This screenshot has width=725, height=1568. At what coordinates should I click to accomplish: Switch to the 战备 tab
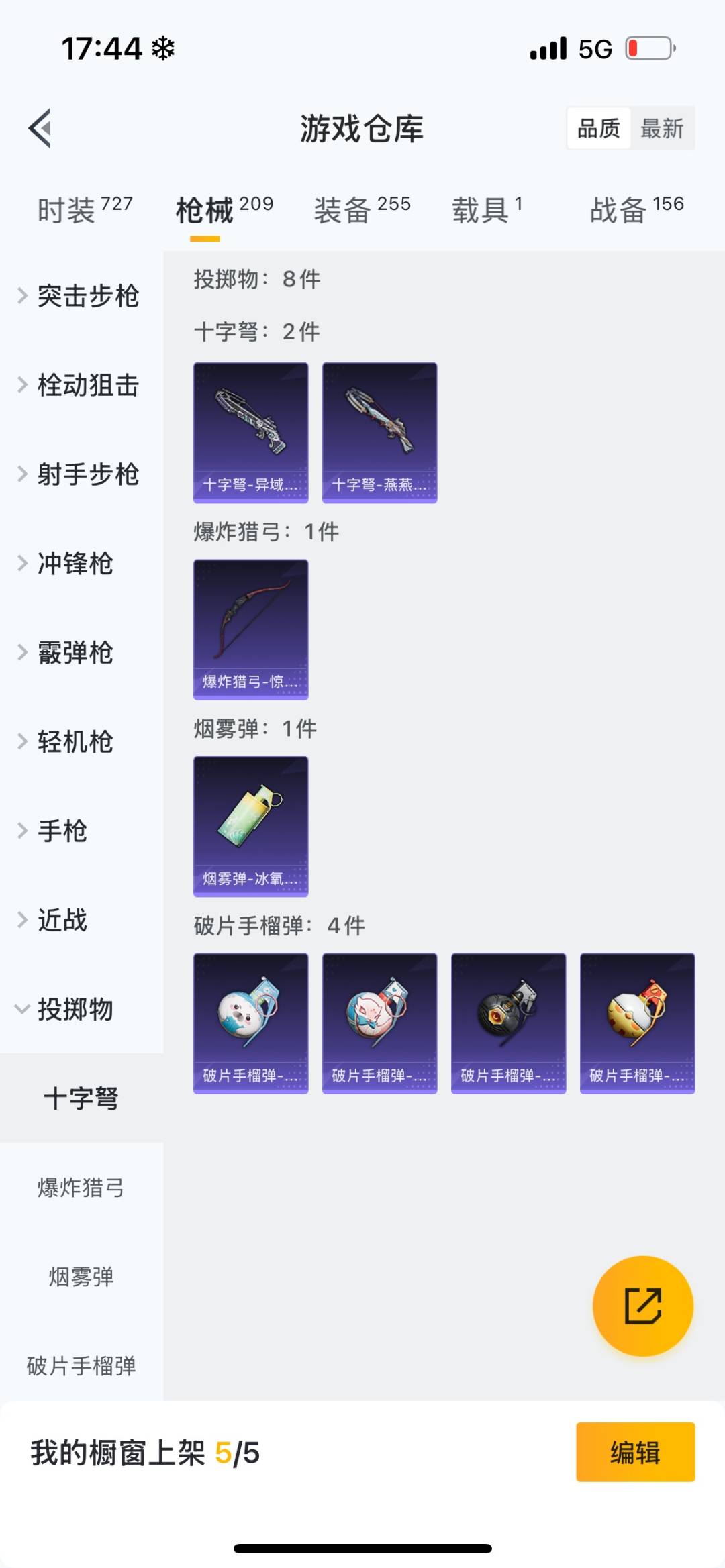tap(636, 210)
